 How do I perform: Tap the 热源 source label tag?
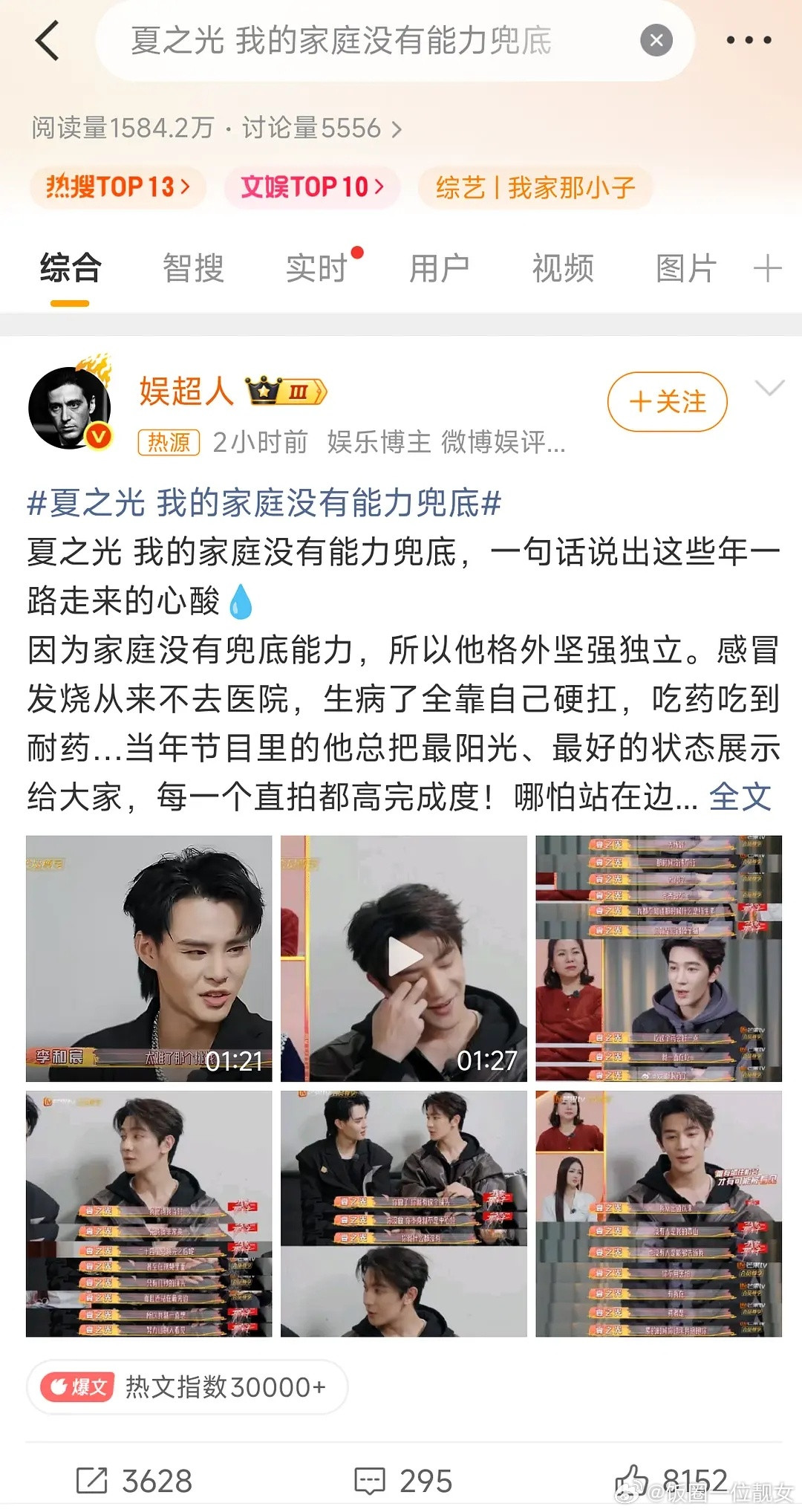[x=169, y=441]
